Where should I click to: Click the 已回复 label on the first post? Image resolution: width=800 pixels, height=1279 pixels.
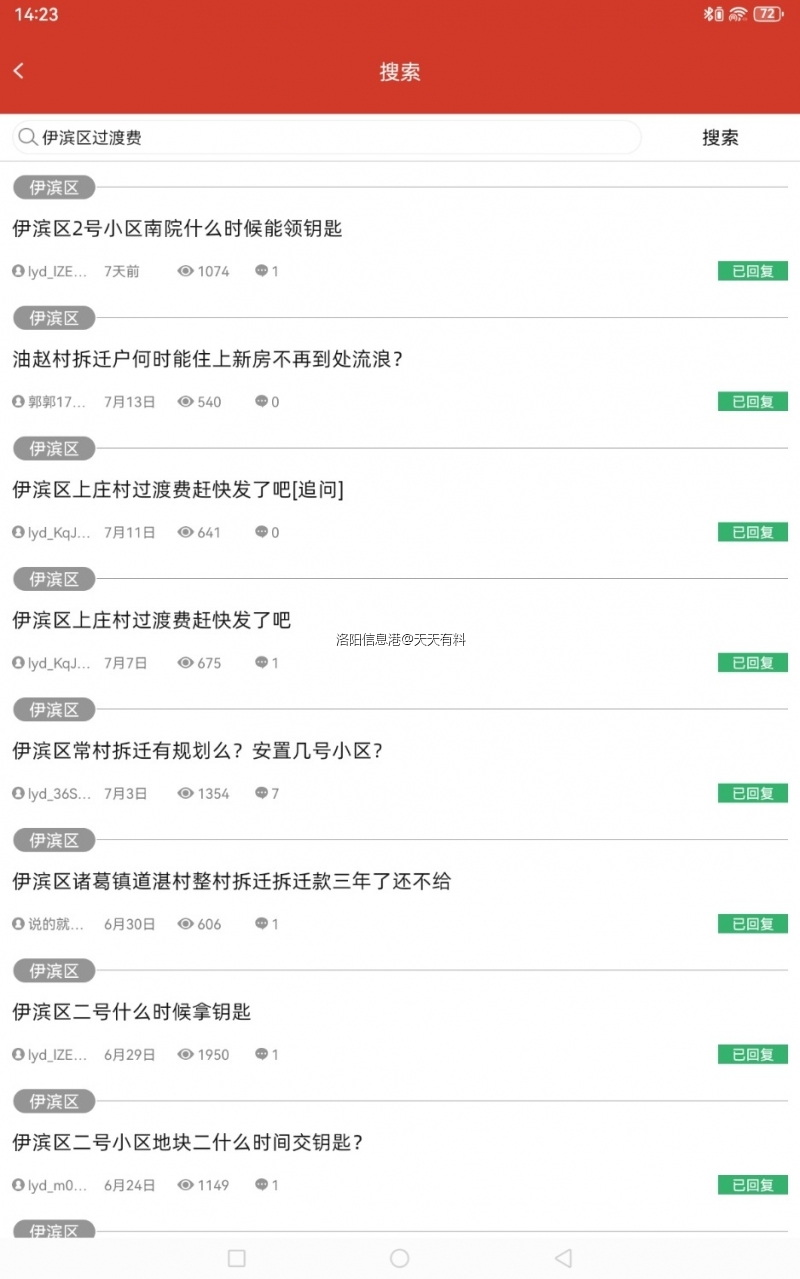point(752,271)
